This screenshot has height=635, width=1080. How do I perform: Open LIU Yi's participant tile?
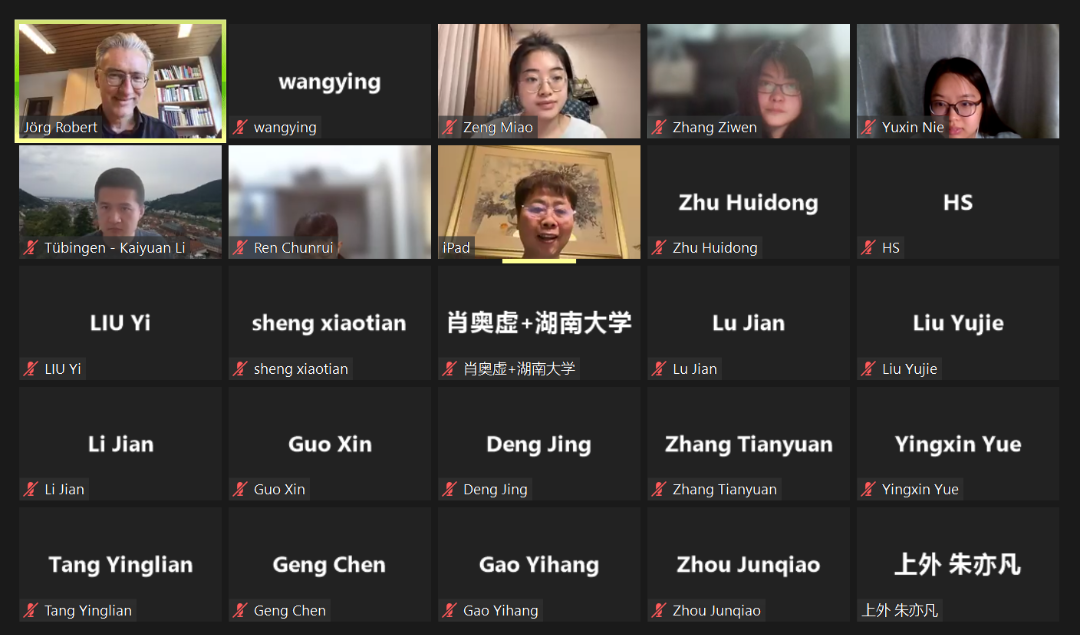pyautogui.click(x=120, y=323)
